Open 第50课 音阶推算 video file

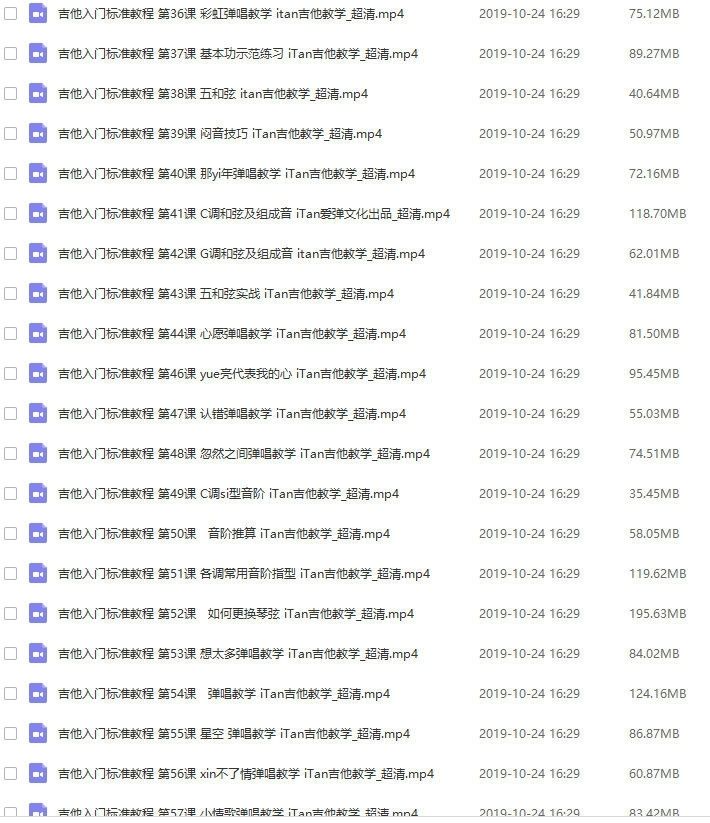coord(224,534)
